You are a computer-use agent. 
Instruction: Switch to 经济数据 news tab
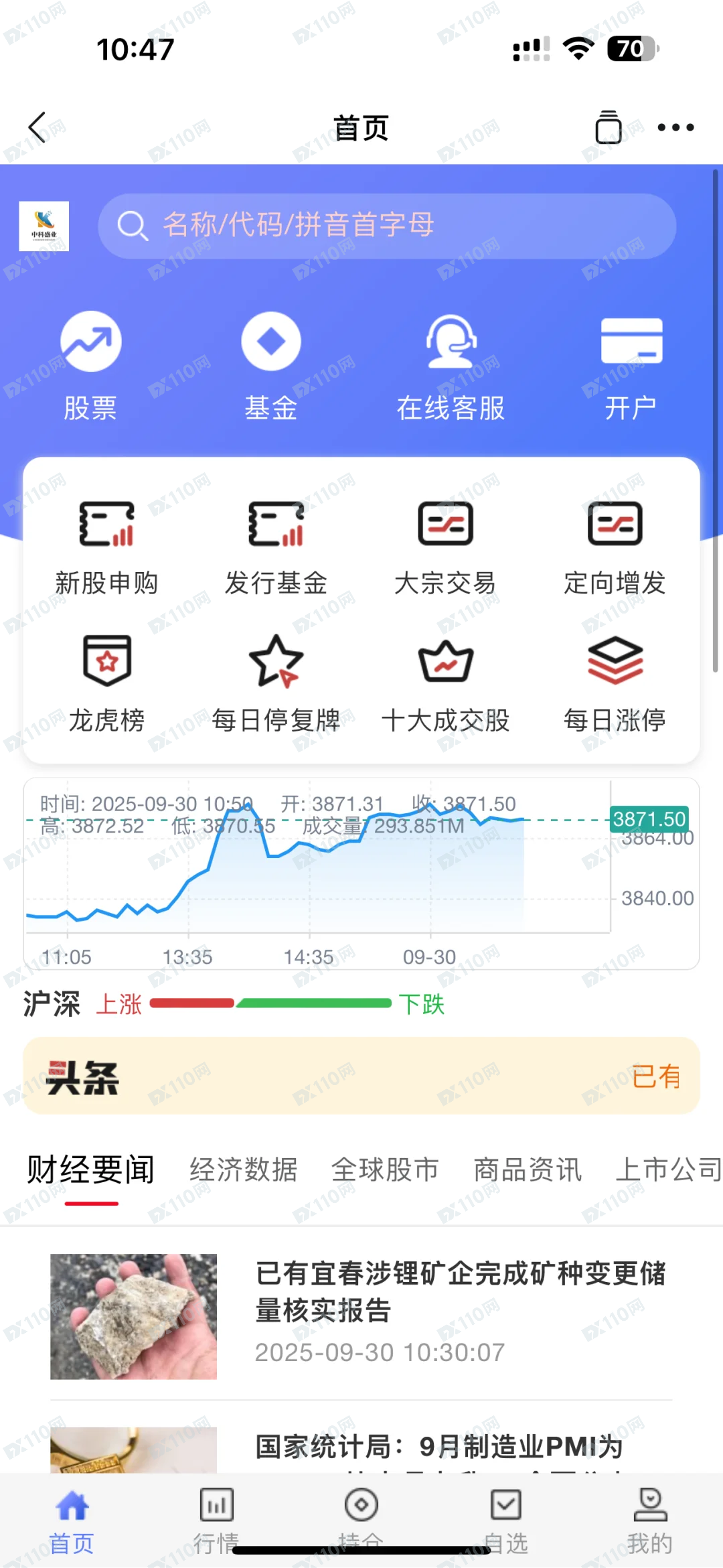click(x=243, y=1170)
